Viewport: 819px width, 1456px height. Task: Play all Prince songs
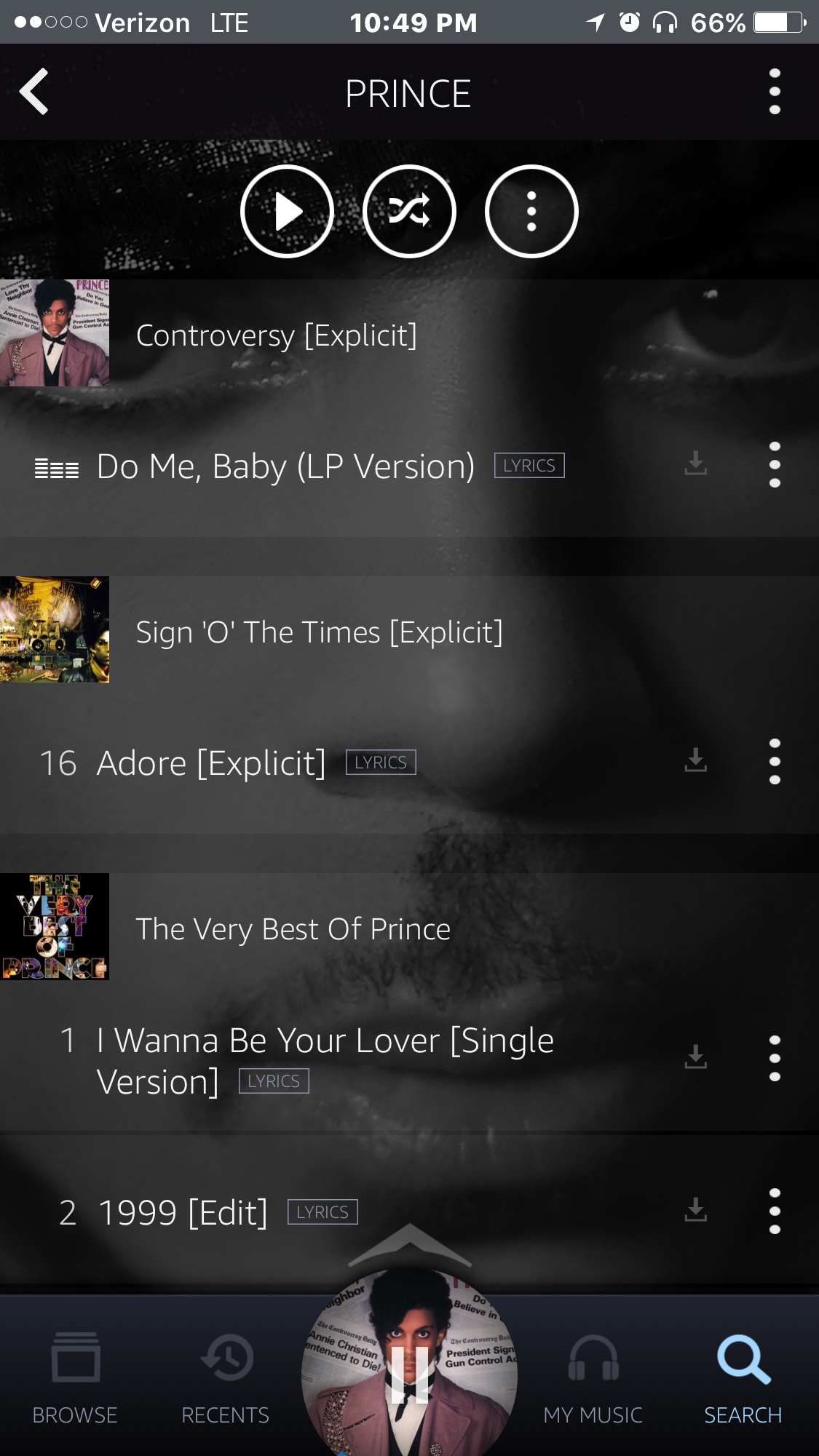[287, 212]
